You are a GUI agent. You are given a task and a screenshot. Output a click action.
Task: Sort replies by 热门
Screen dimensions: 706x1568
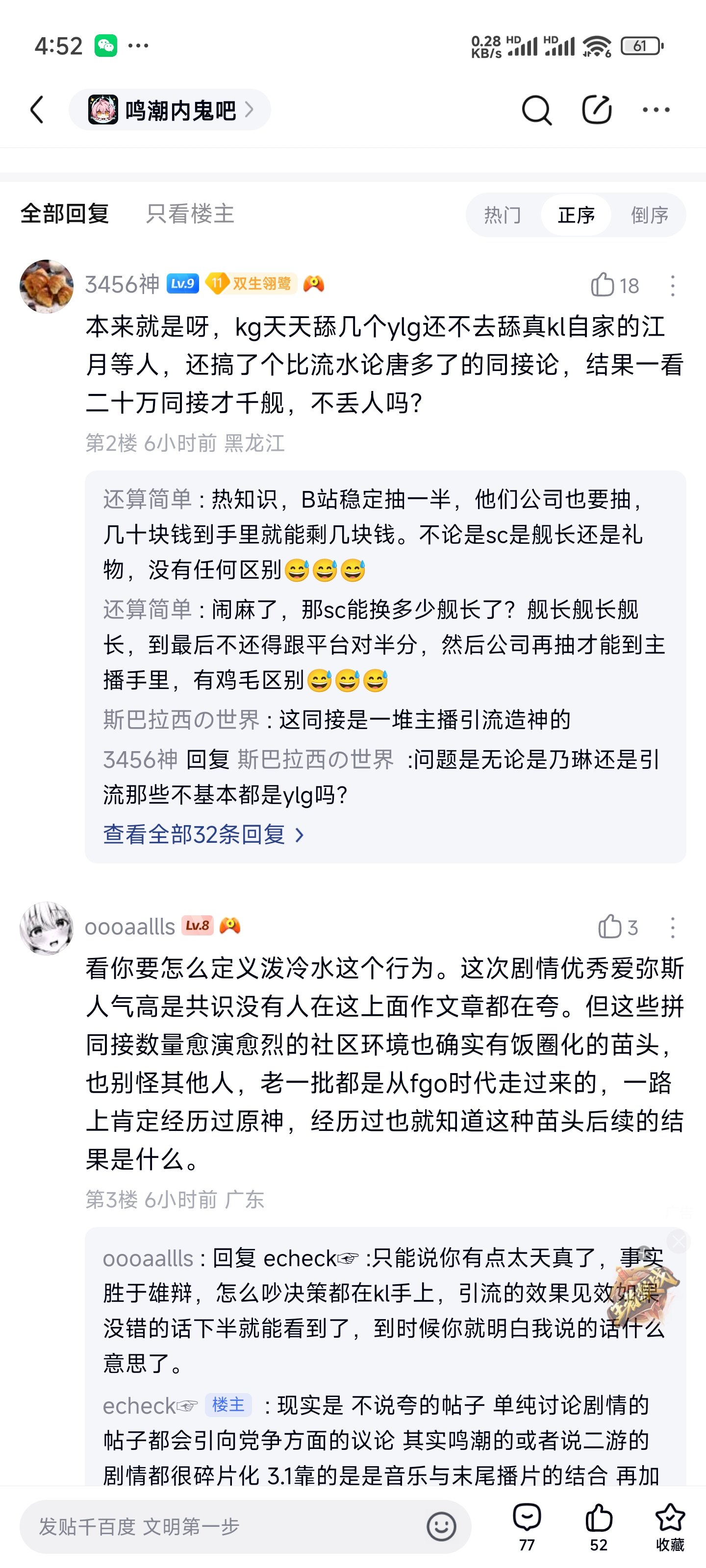(x=503, y=215)
